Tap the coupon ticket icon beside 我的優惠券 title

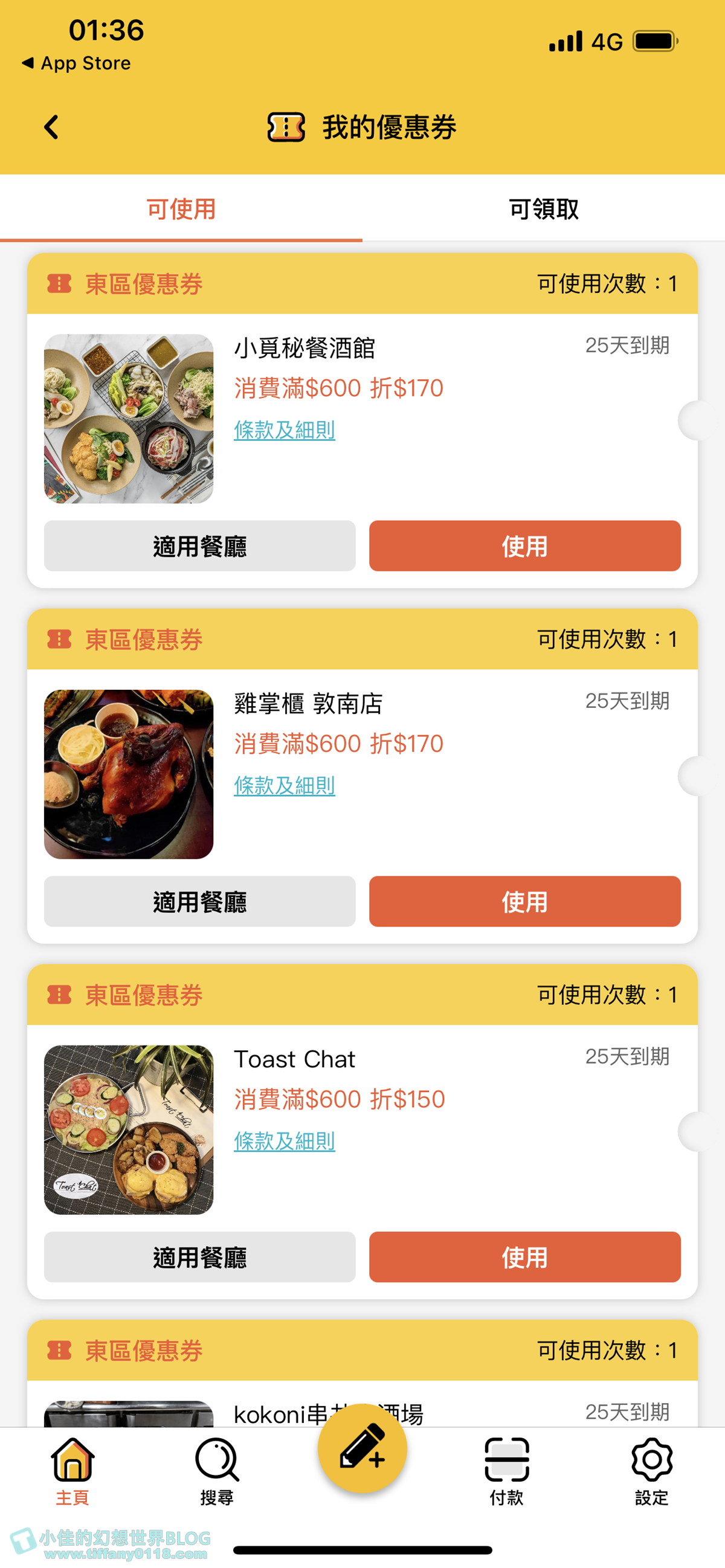point(286,127)
